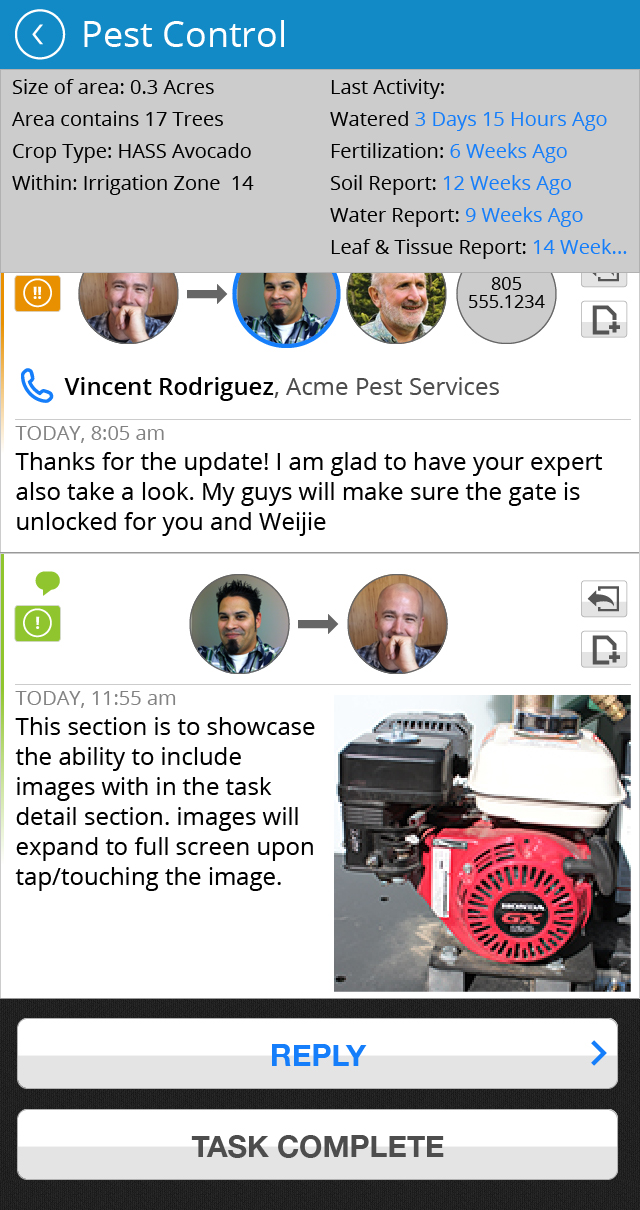
Task: Tap the orange priority alert icon
Action: tap(38, 293)
